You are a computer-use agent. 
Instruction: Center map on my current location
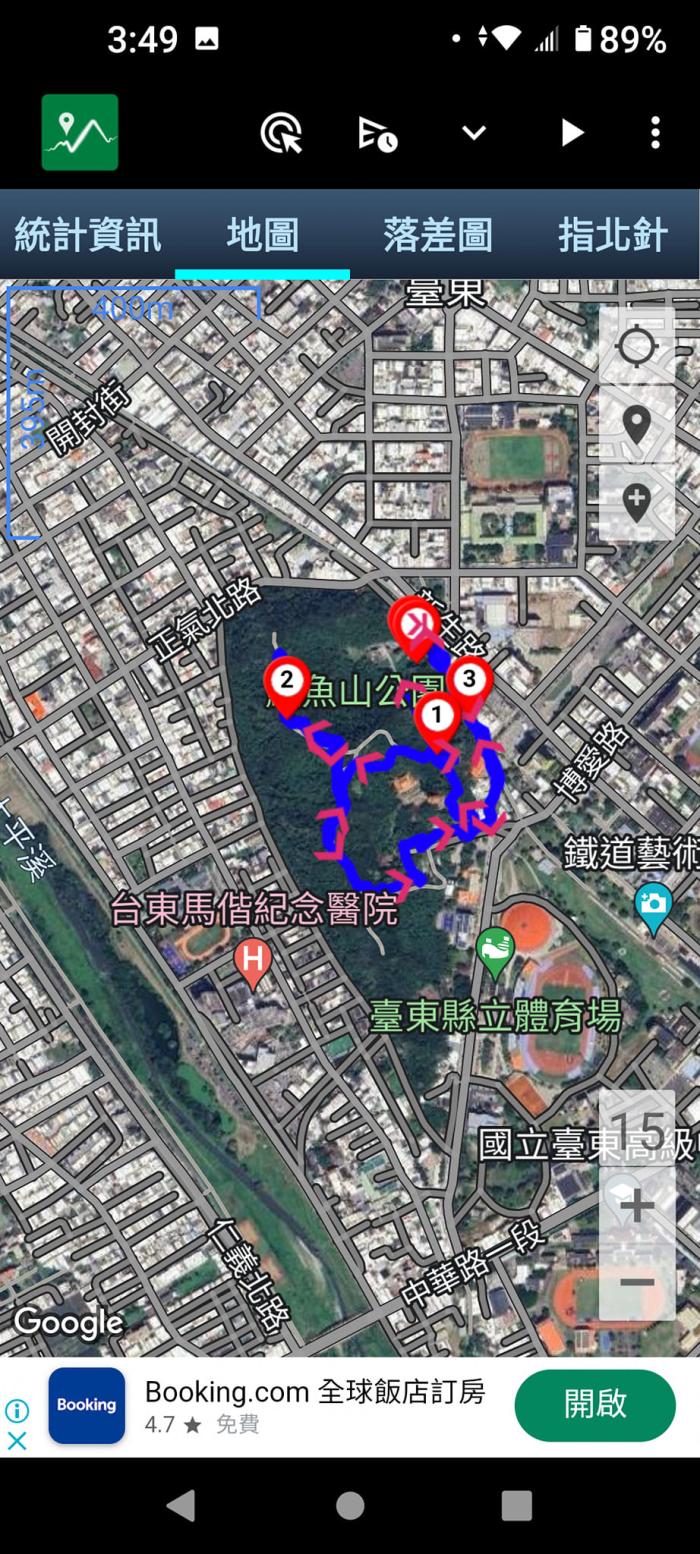[637, 346]
